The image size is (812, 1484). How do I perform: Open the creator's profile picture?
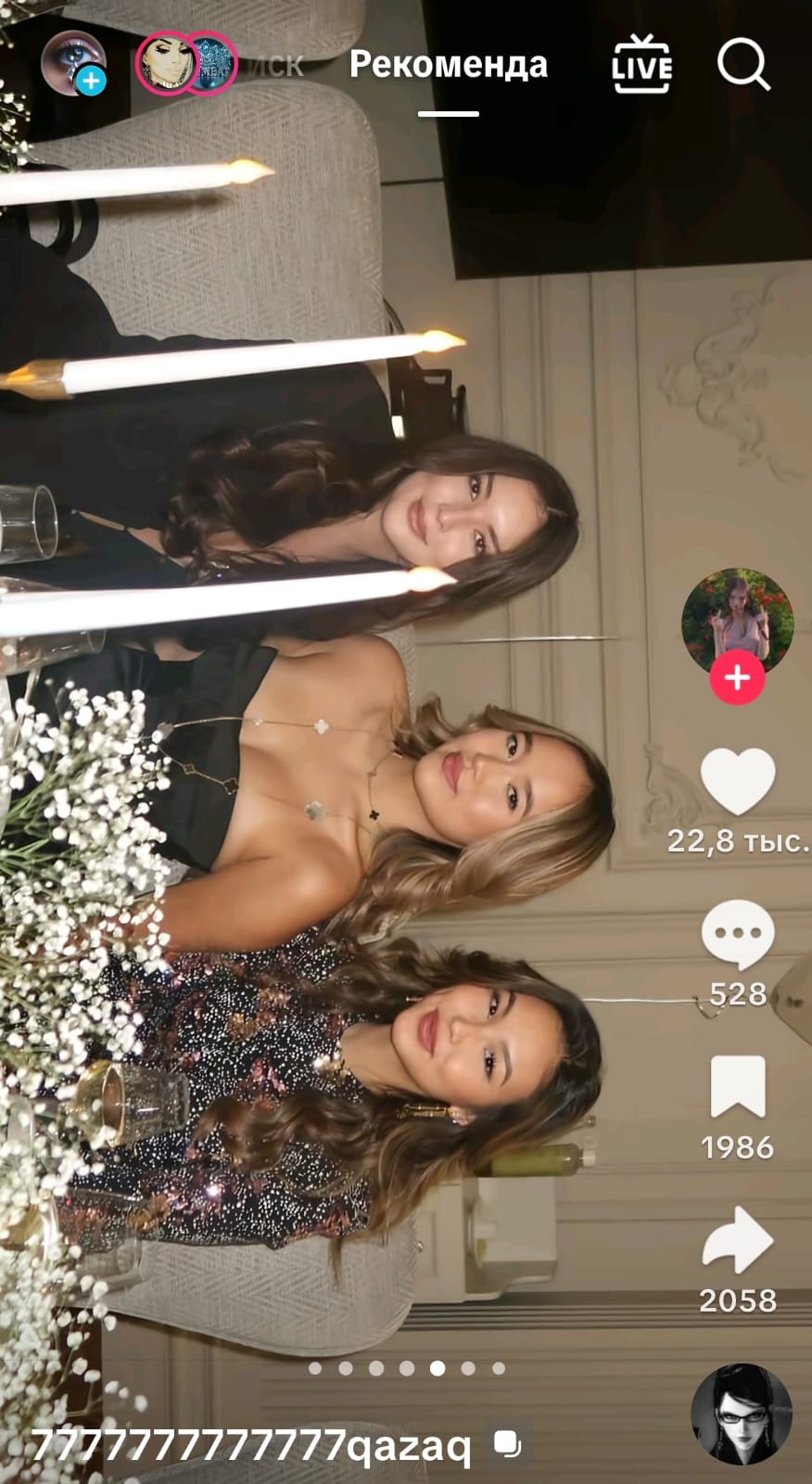737,622
